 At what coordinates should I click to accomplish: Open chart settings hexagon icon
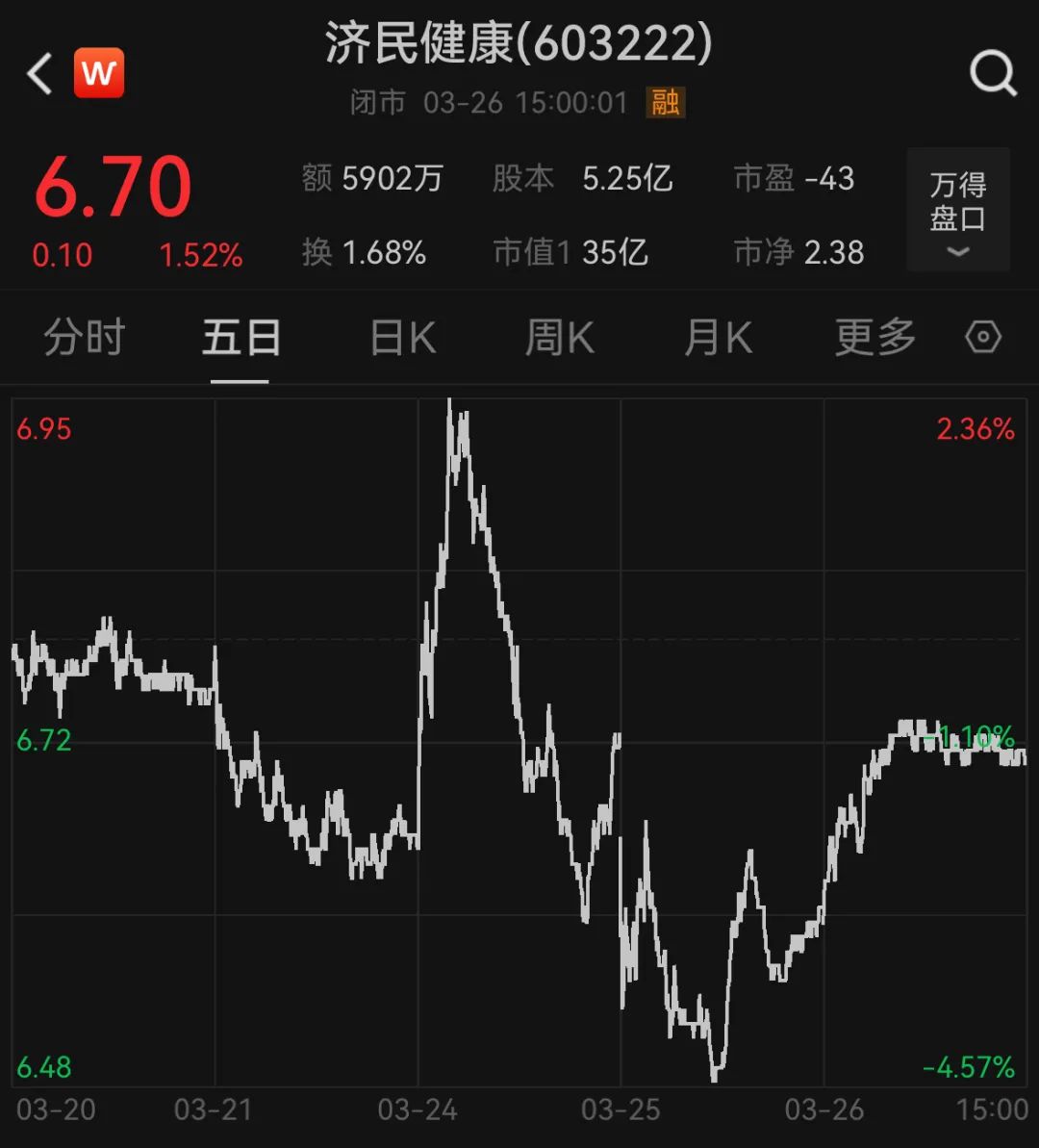tap(983, 338)
